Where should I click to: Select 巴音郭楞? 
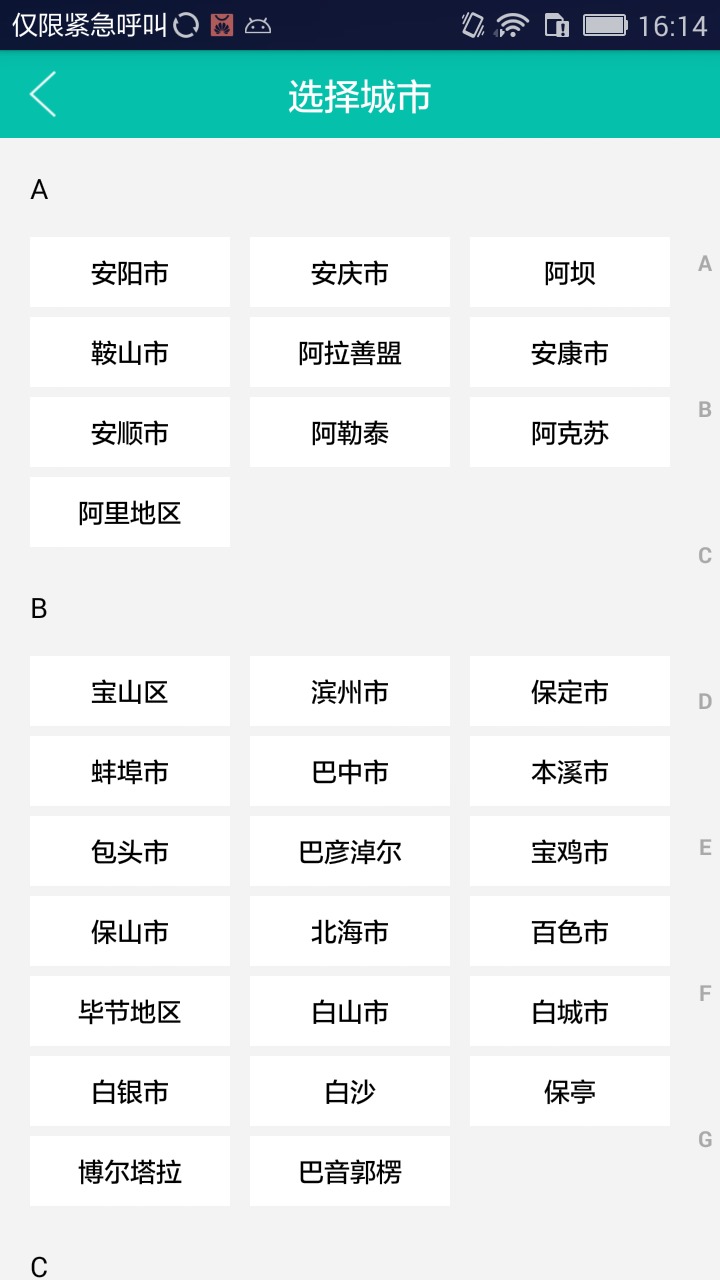tap(350, 1171)
